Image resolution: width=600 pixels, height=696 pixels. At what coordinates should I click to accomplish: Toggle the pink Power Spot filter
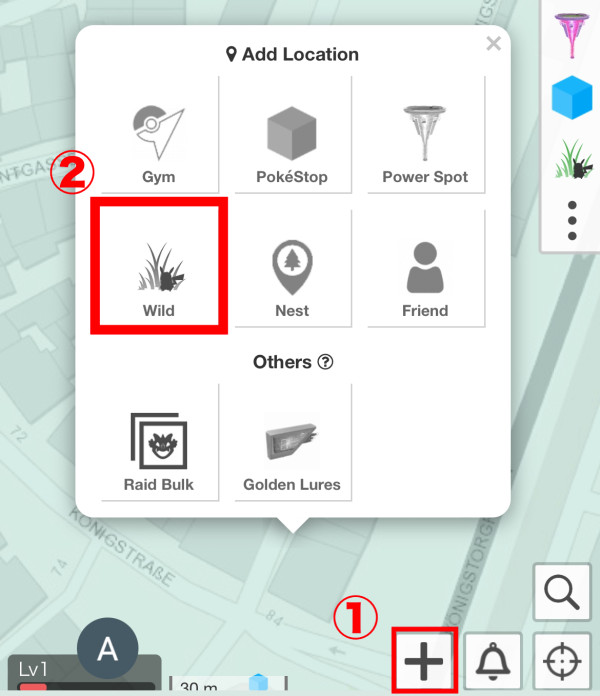point(574,35)
